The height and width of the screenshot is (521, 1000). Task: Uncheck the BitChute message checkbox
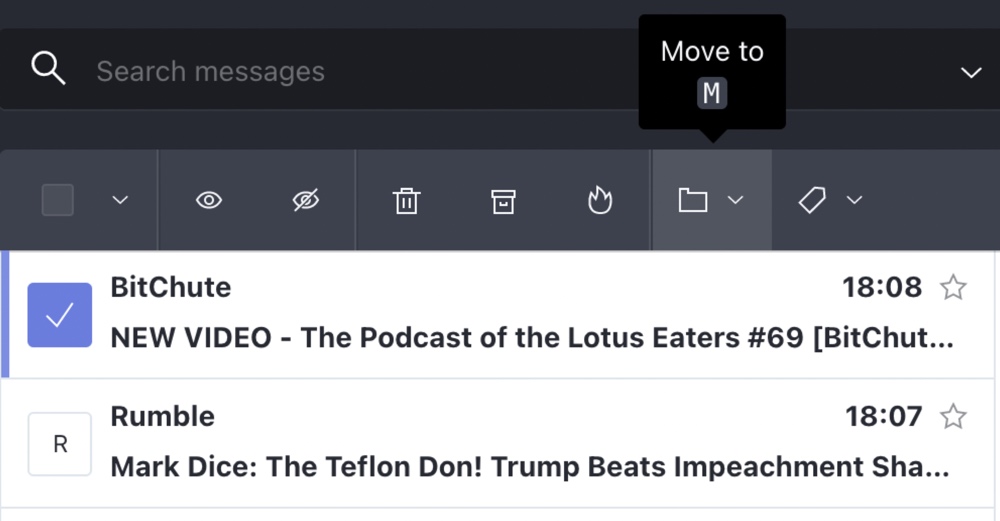coord(59,315)
